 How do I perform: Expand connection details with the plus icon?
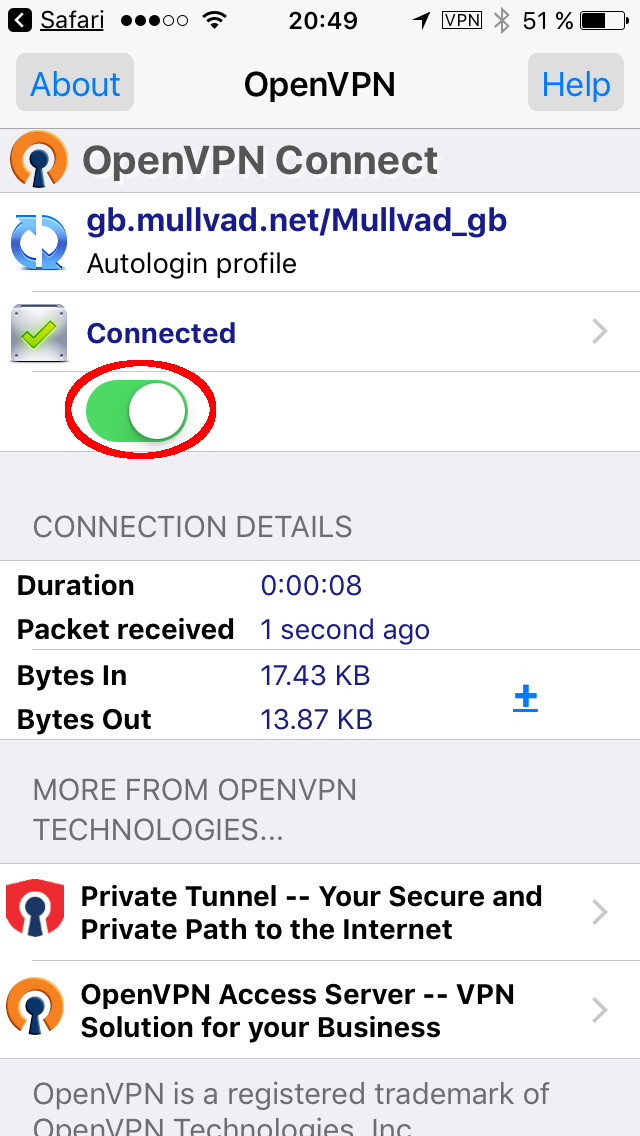click(525, 698)
